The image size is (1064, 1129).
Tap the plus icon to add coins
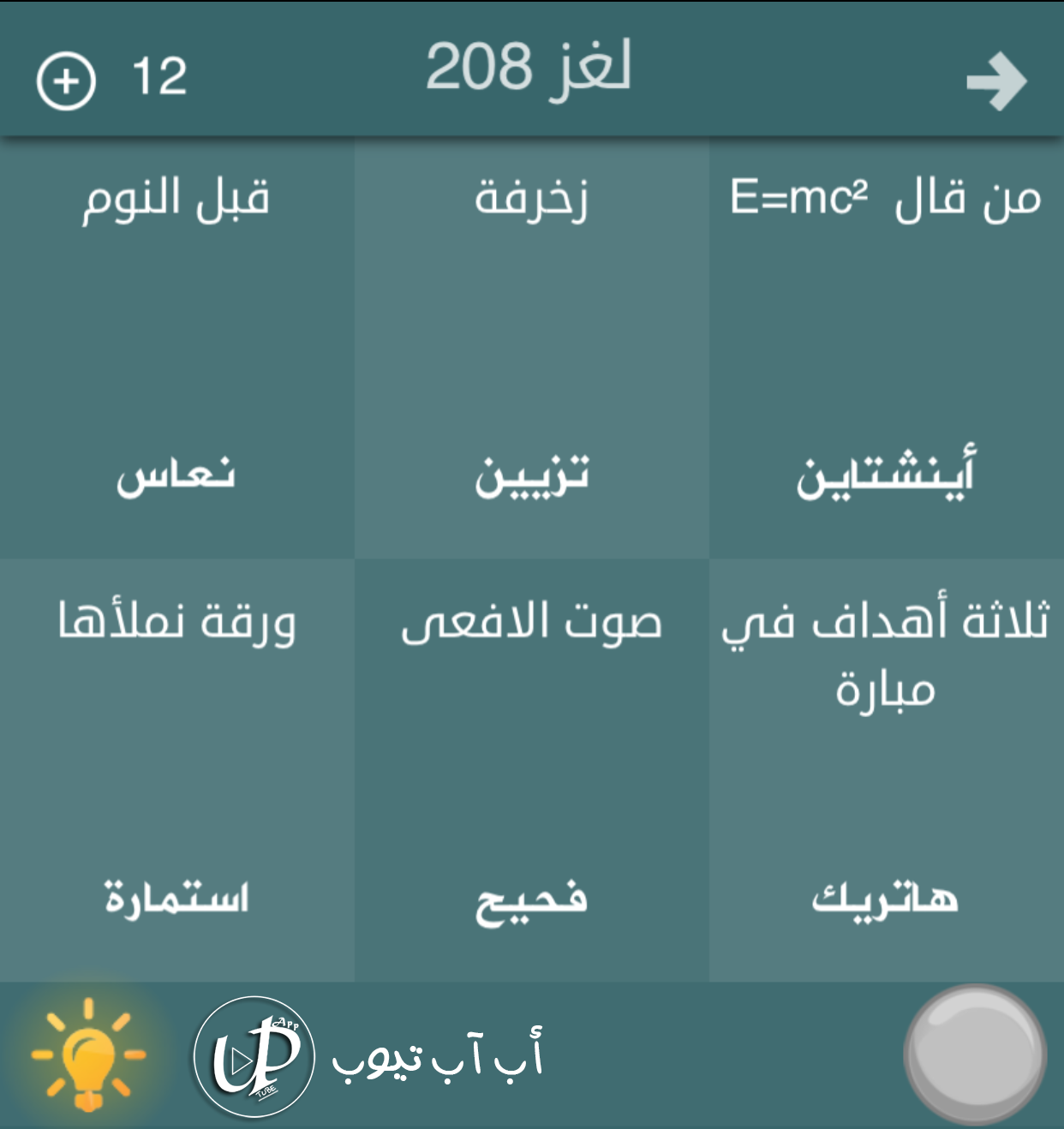click(x=66, y=81)
